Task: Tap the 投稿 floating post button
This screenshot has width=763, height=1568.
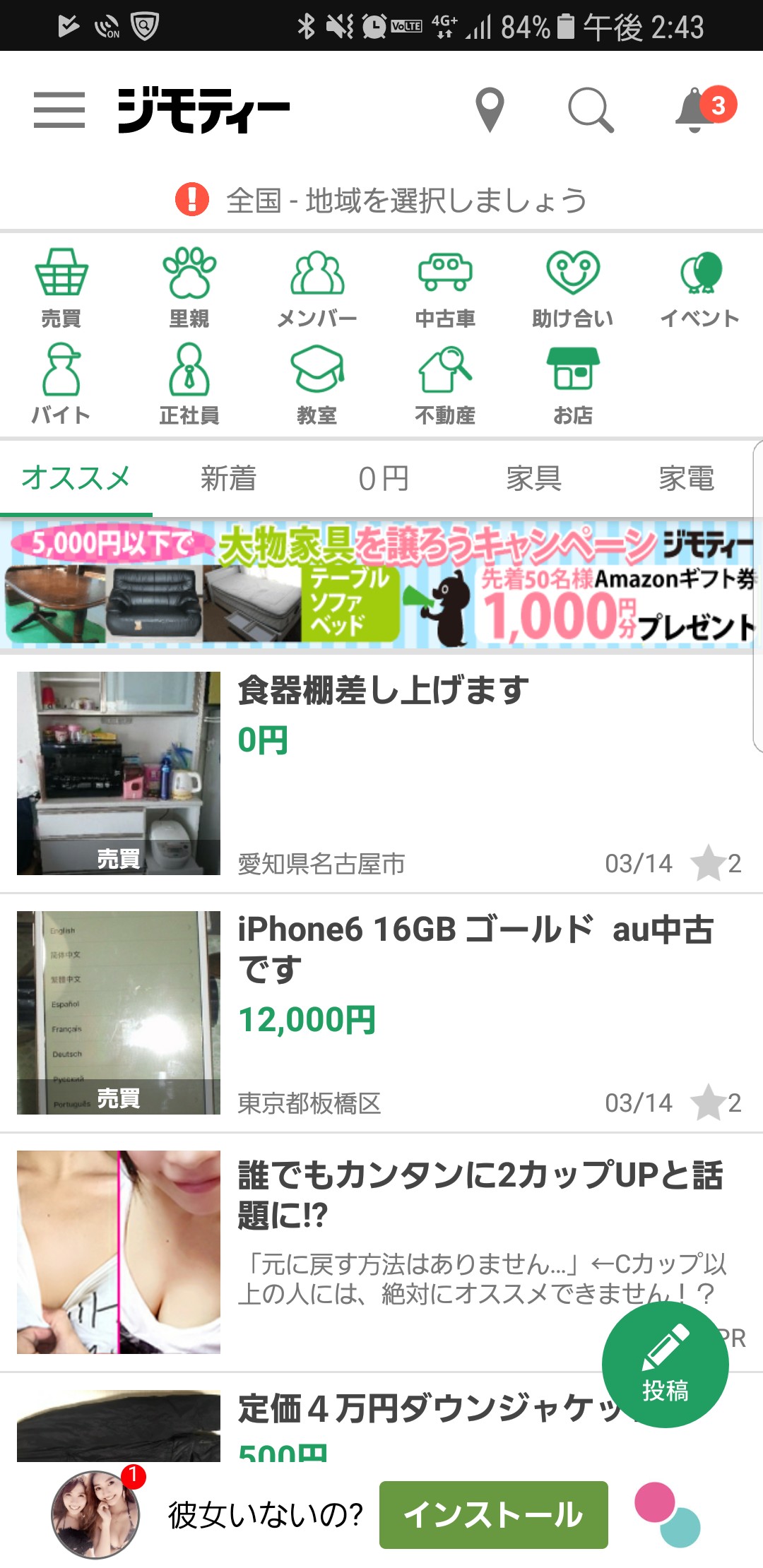Action: [x=665, y=1365]
